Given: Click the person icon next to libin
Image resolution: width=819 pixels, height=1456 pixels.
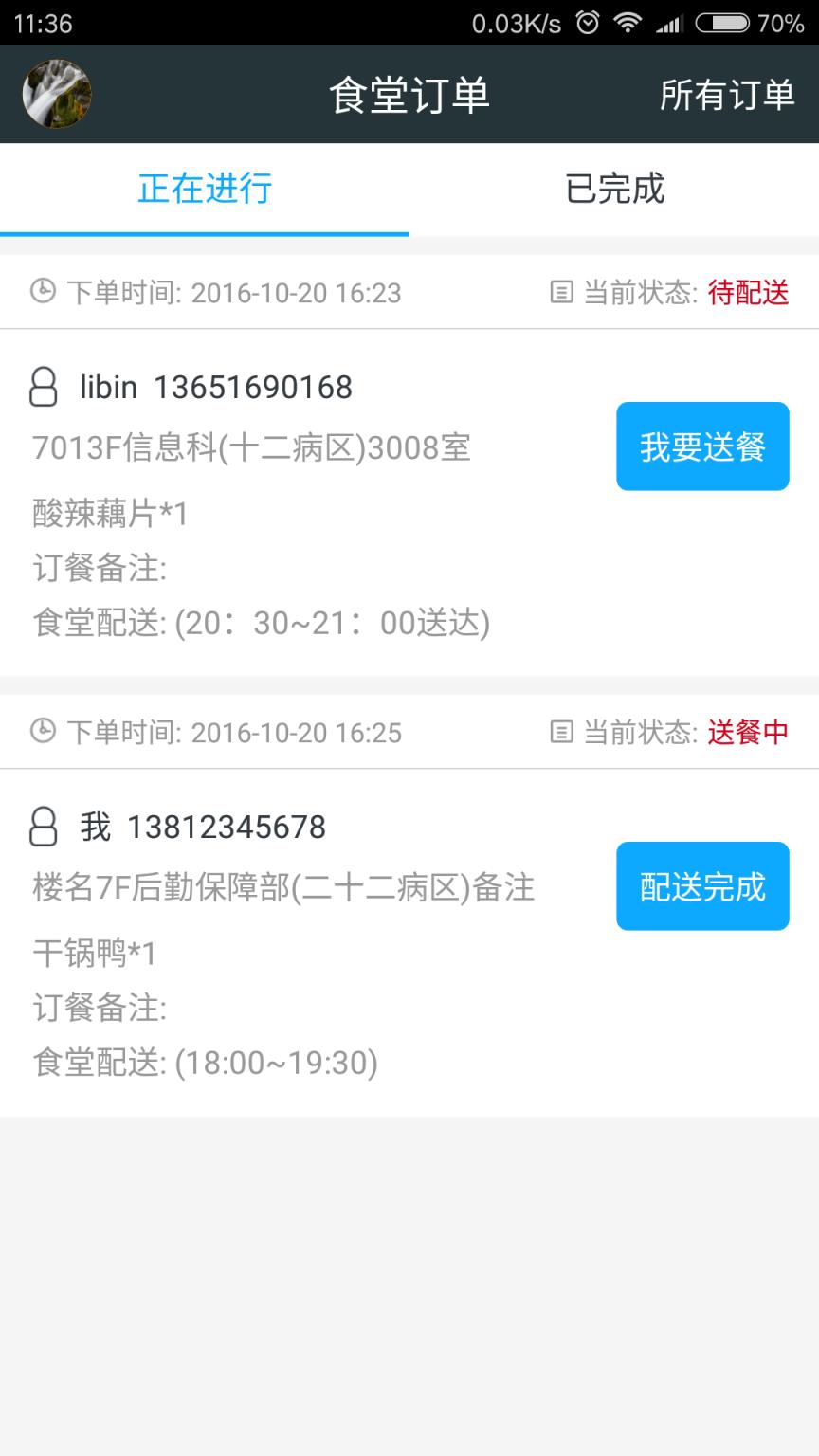Looking at the screenshot, I should pos(43,387).
